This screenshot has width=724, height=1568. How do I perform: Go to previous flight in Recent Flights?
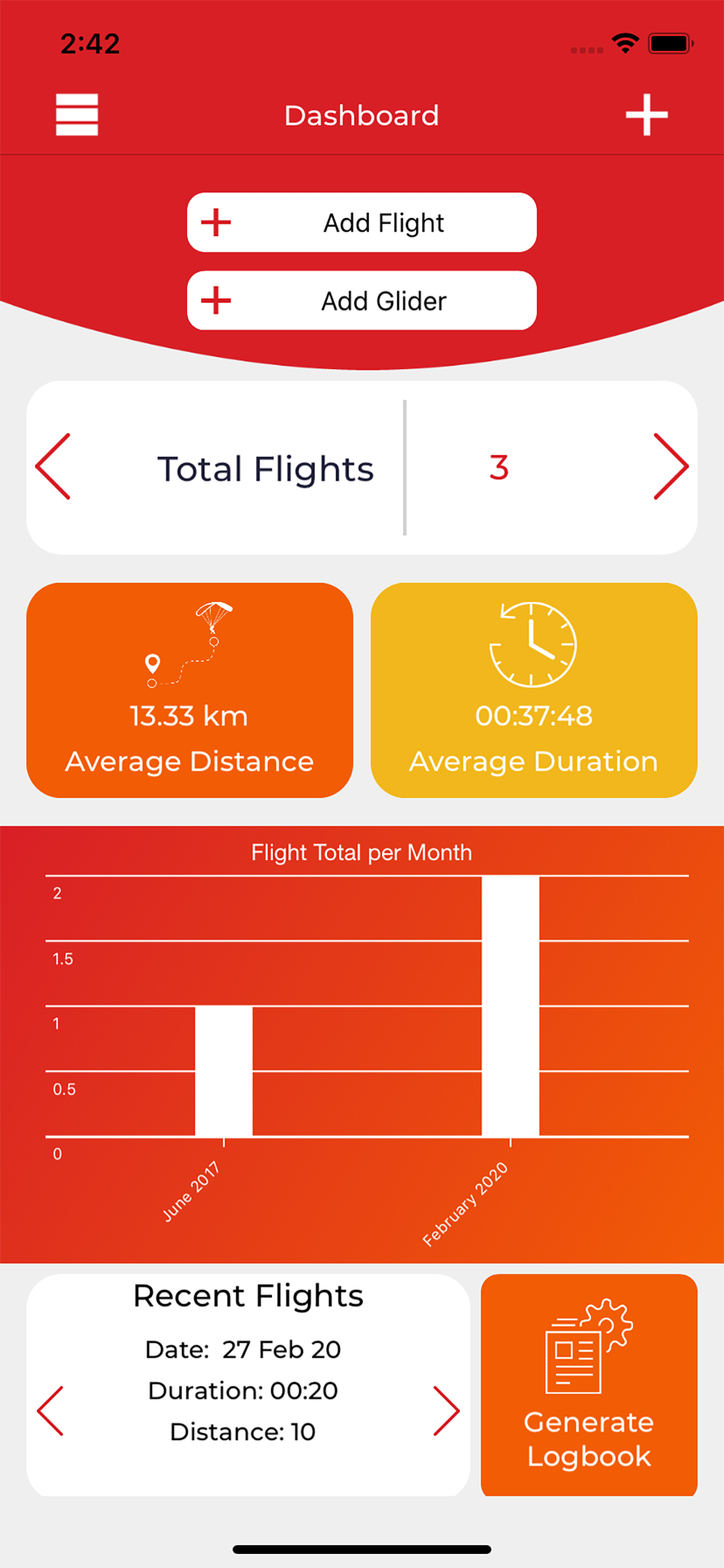50,1411
